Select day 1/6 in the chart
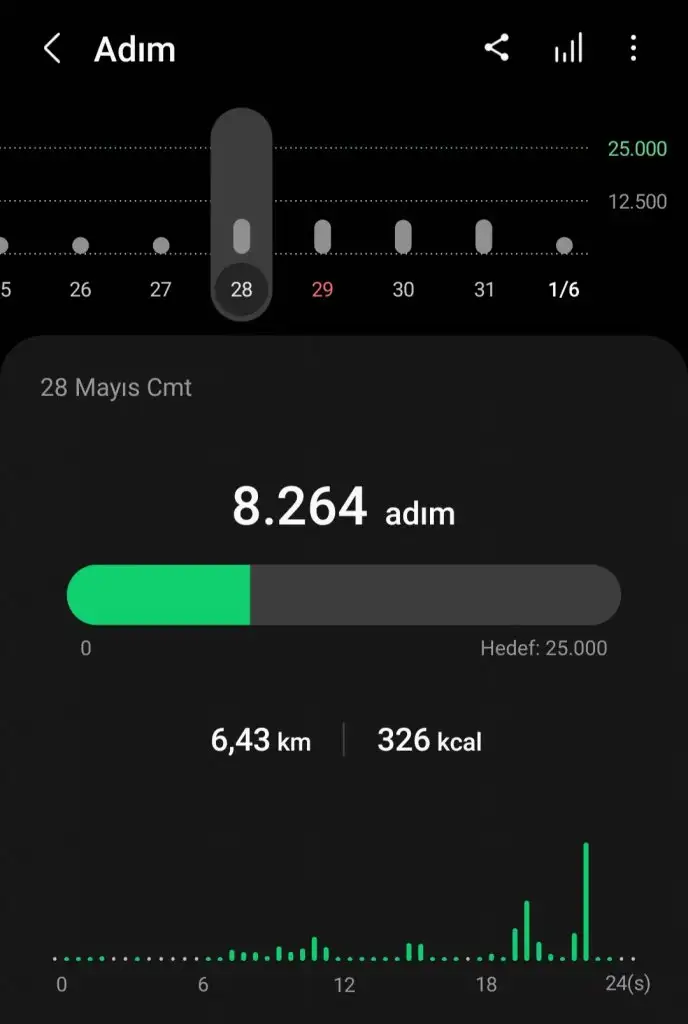 (564, 266)
